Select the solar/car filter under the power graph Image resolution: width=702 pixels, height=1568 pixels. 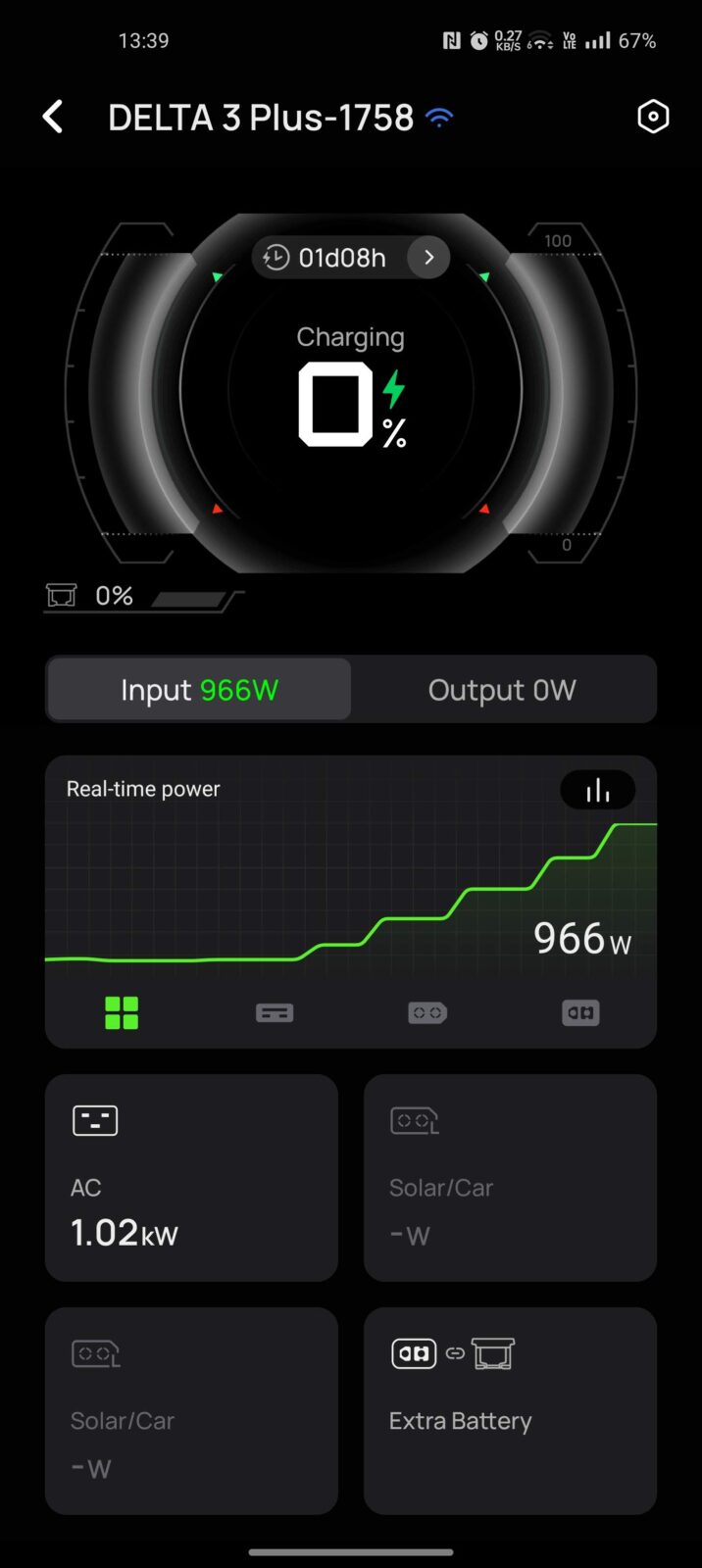(x=427, y=1013)
